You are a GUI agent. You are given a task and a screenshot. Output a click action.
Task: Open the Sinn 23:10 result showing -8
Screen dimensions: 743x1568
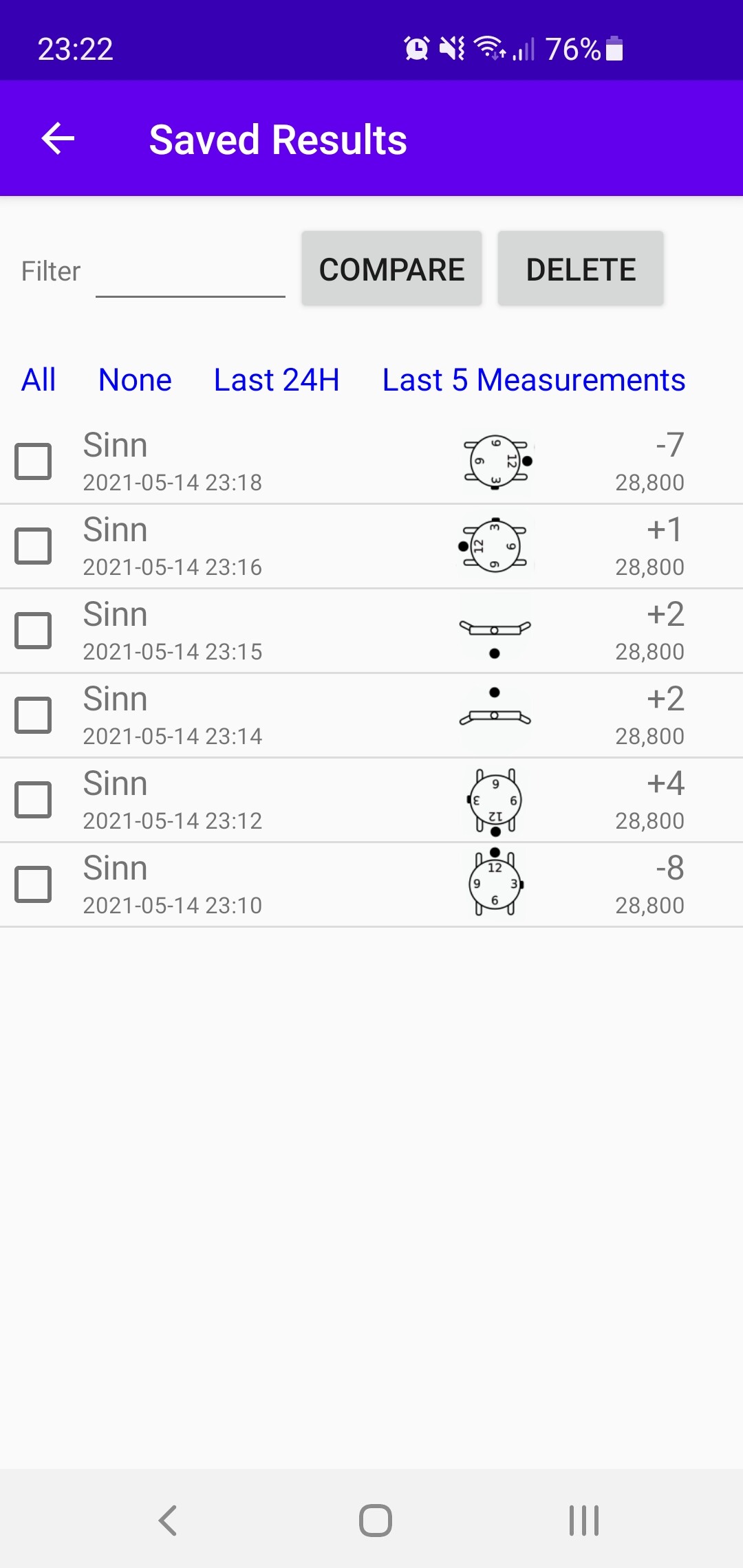371,884
